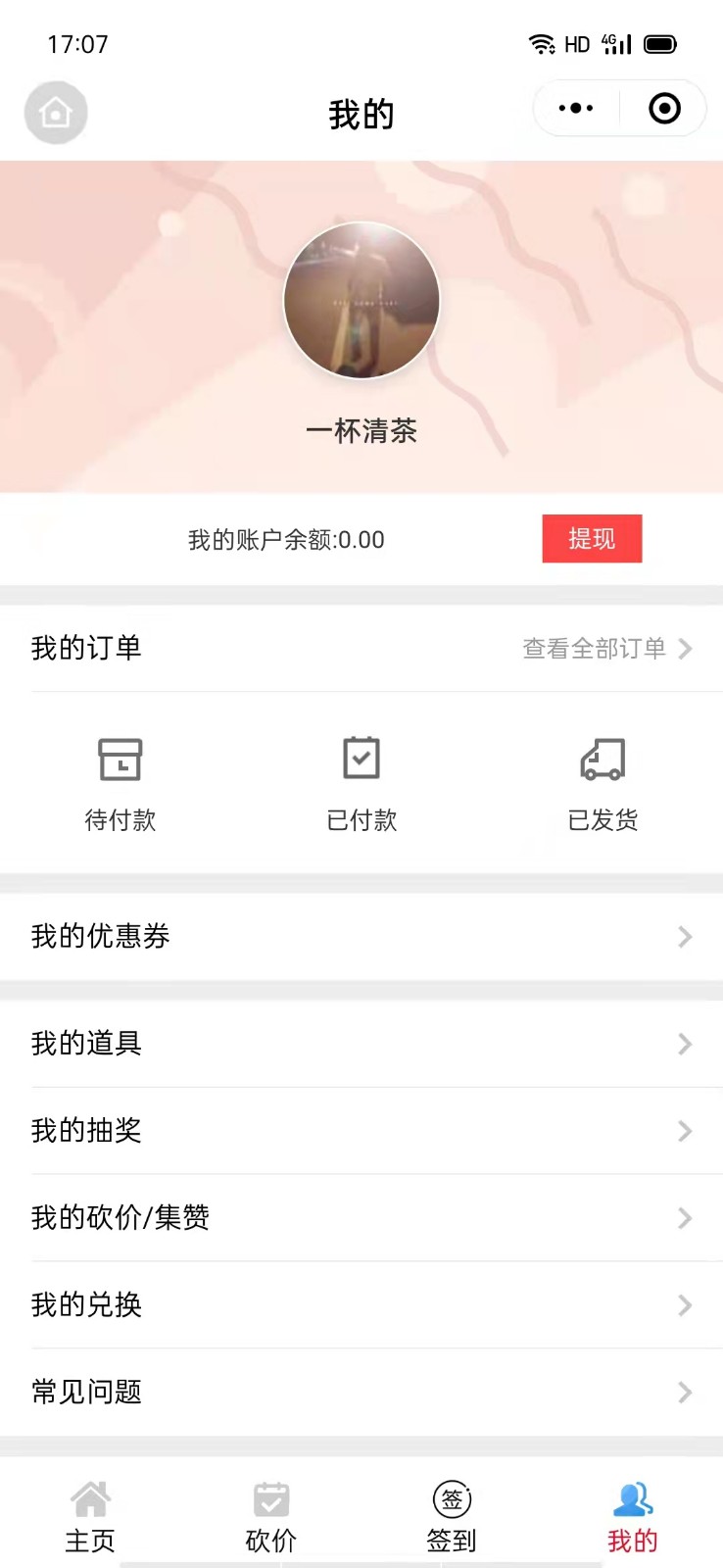723x1568 pixels.
Task: Open the mini program more options menu
Action: point(576,109)
